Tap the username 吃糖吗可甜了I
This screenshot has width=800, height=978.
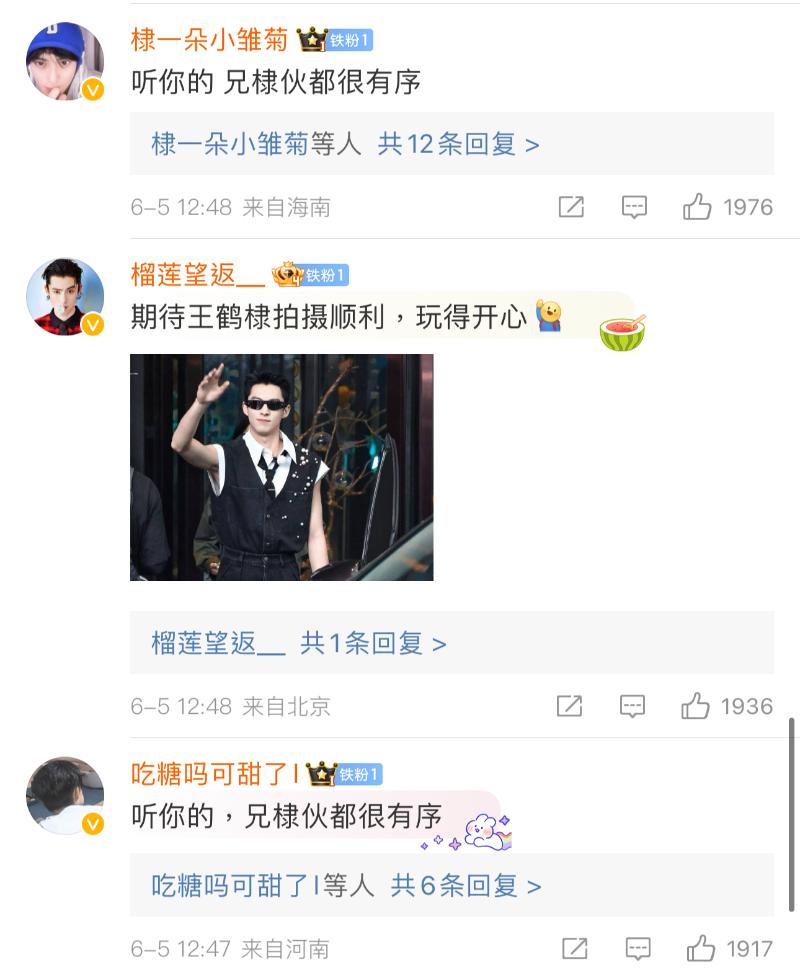[215, 774]
